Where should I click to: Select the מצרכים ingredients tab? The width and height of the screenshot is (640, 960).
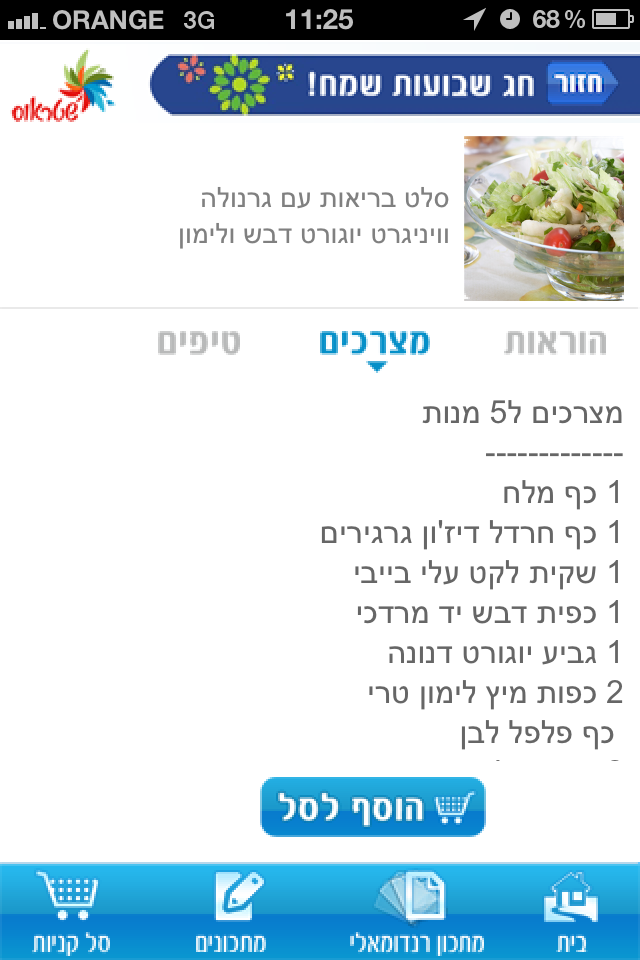click(x=375, y=343)
